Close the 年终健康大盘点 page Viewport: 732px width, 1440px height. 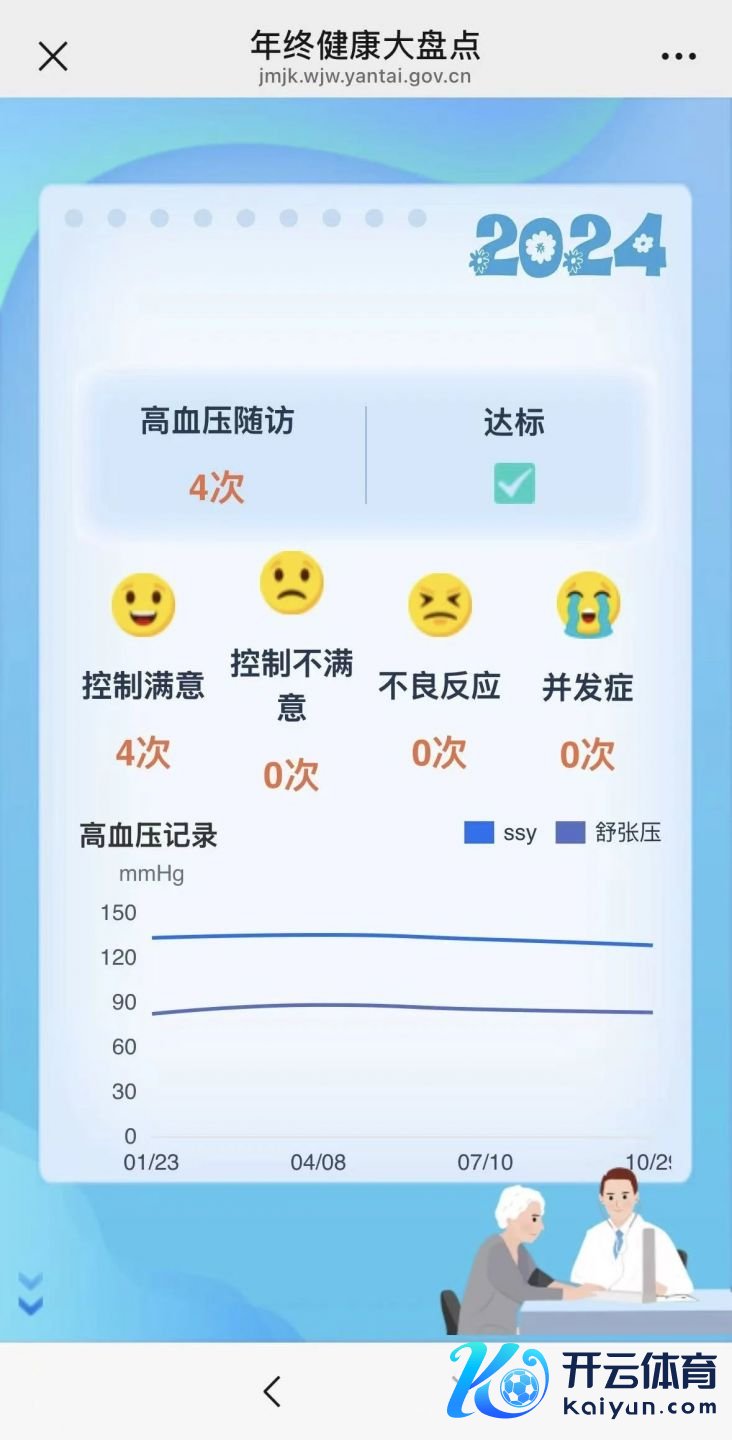(x=53, y=56)
